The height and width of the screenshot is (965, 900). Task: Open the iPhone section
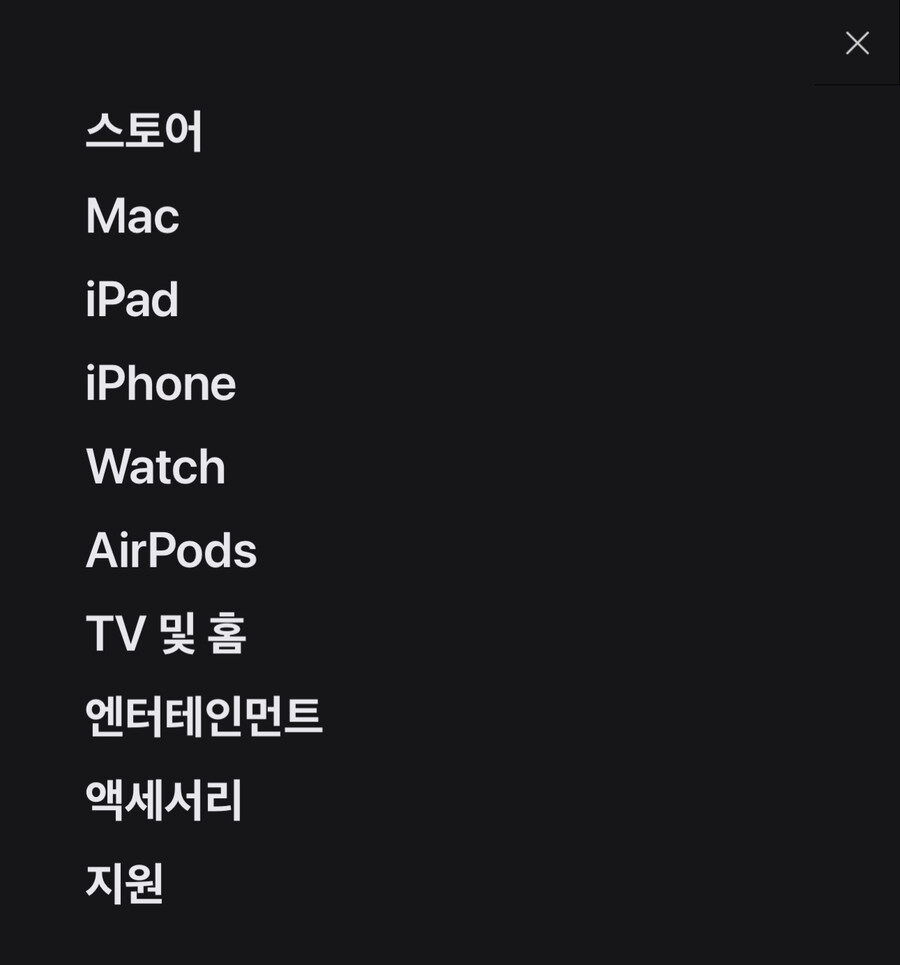click(x=160, y=384)
